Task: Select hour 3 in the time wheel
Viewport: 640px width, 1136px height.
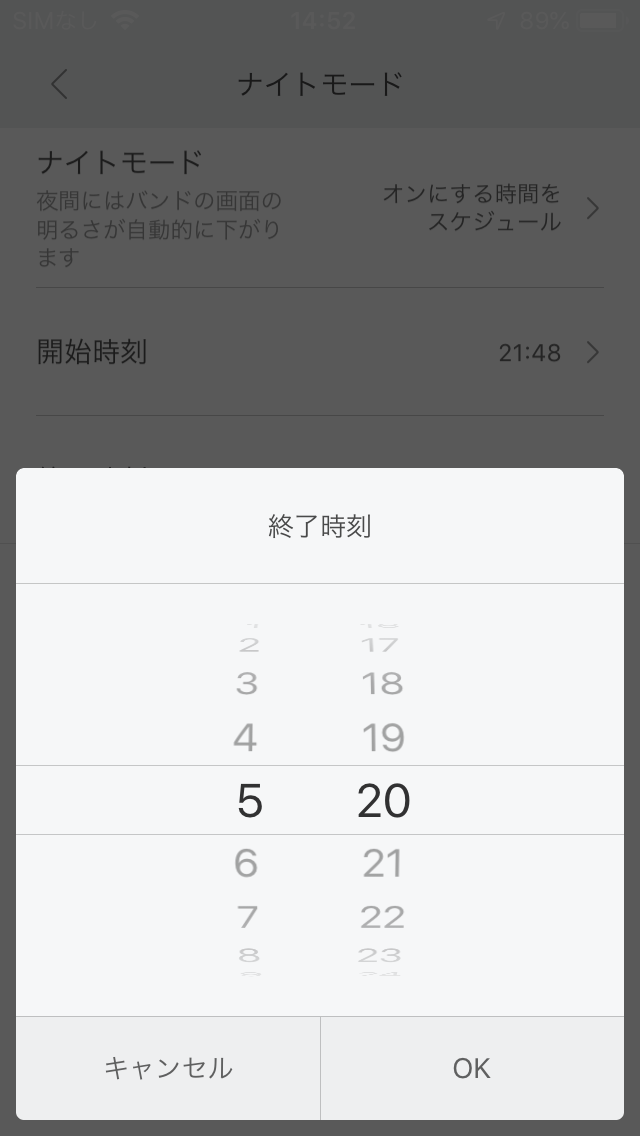Action: coord(246,683)
